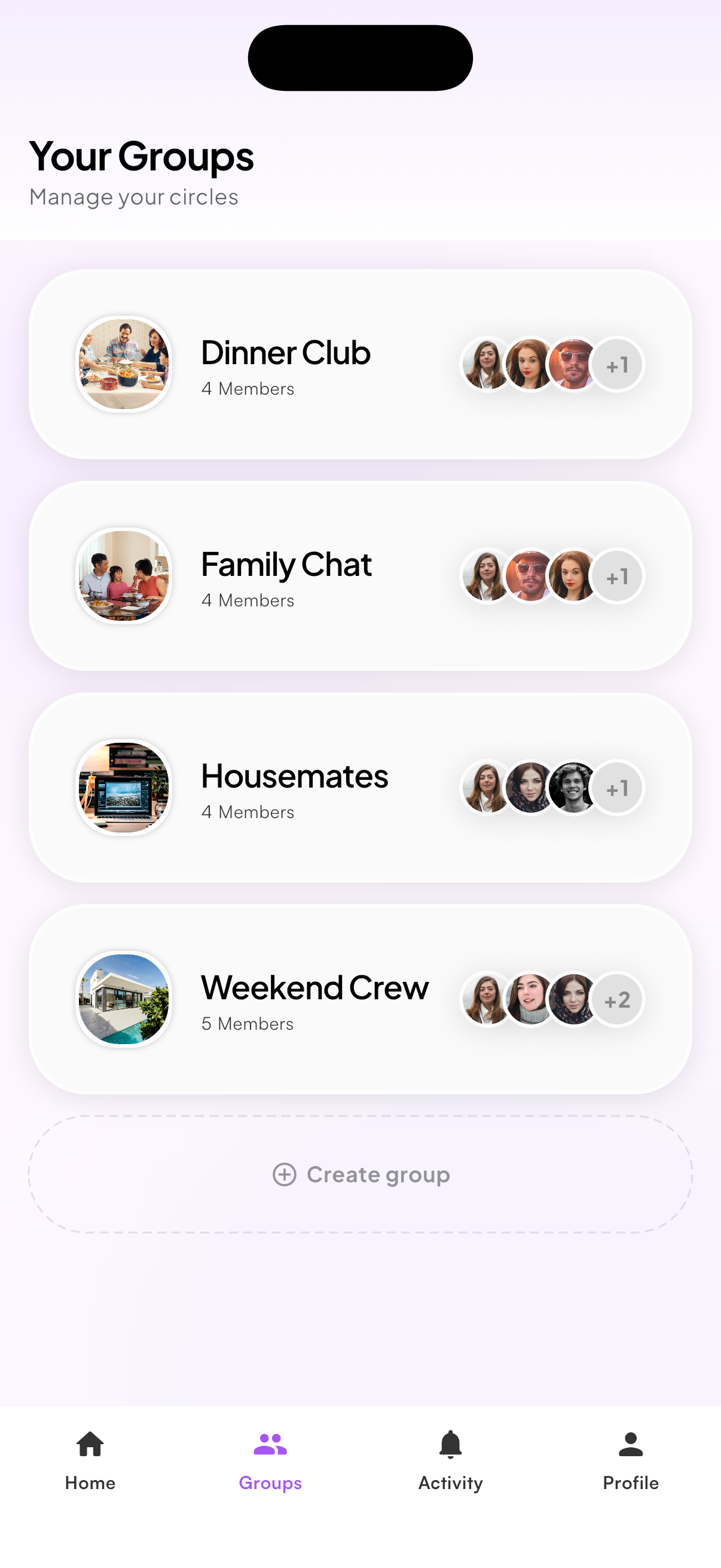This screenshot has height=1568, width=721.
Task: Tap the Family Chat group picture icon
Action: point(124,577)
